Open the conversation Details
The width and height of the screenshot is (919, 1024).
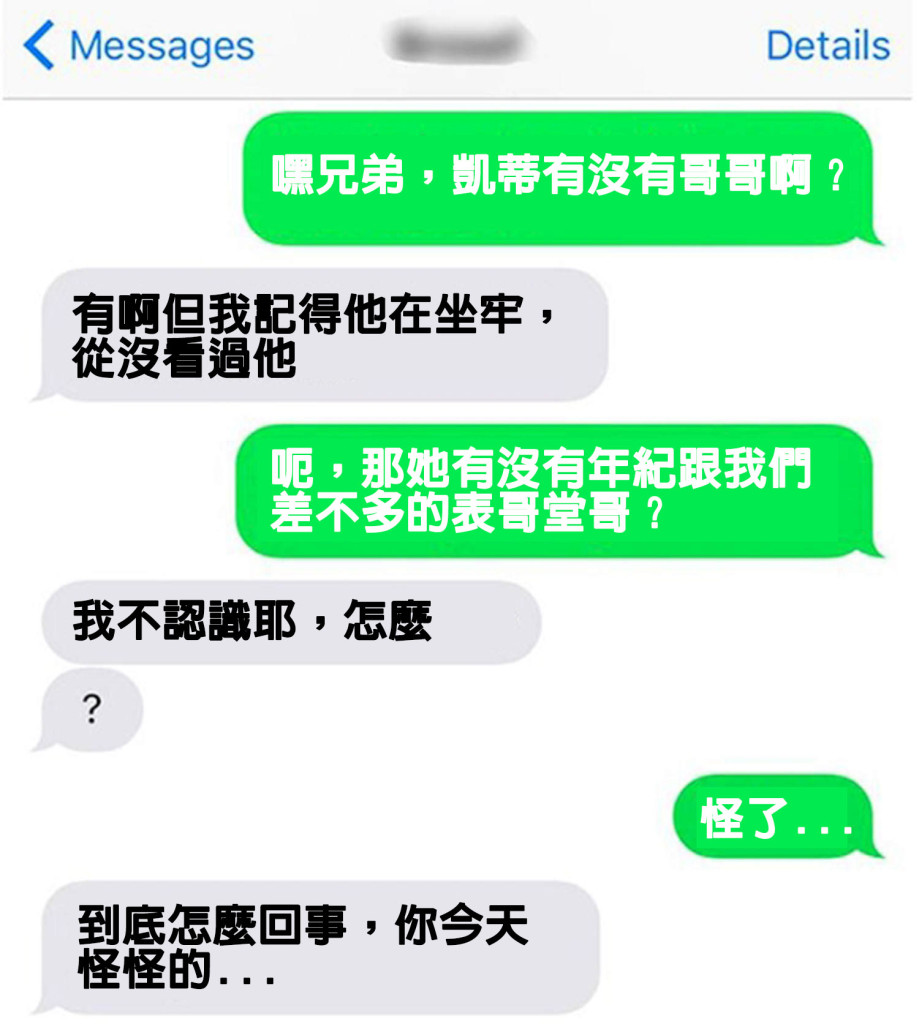(x=827, y=46)
